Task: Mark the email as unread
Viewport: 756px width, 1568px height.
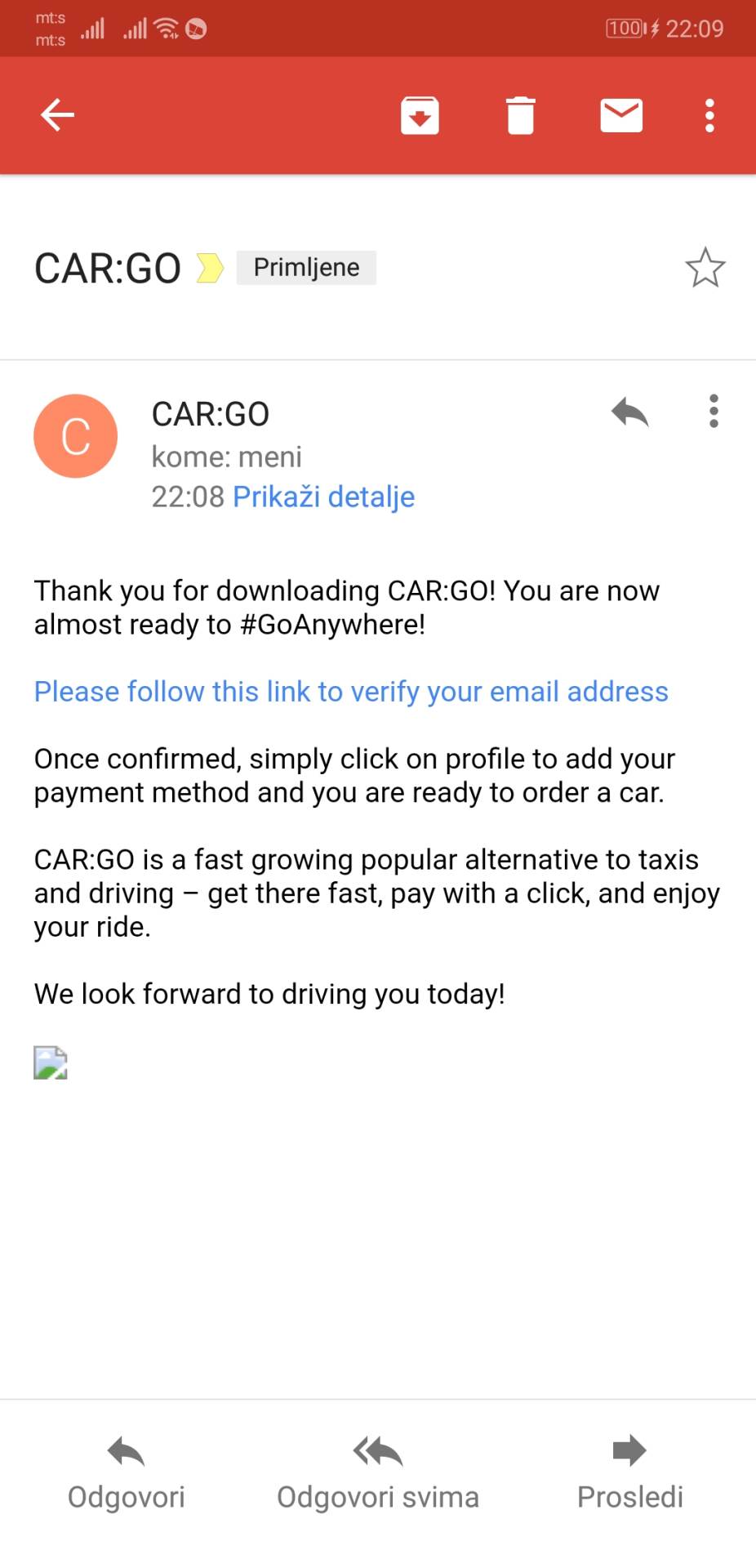Action: (x=621, y=115)
